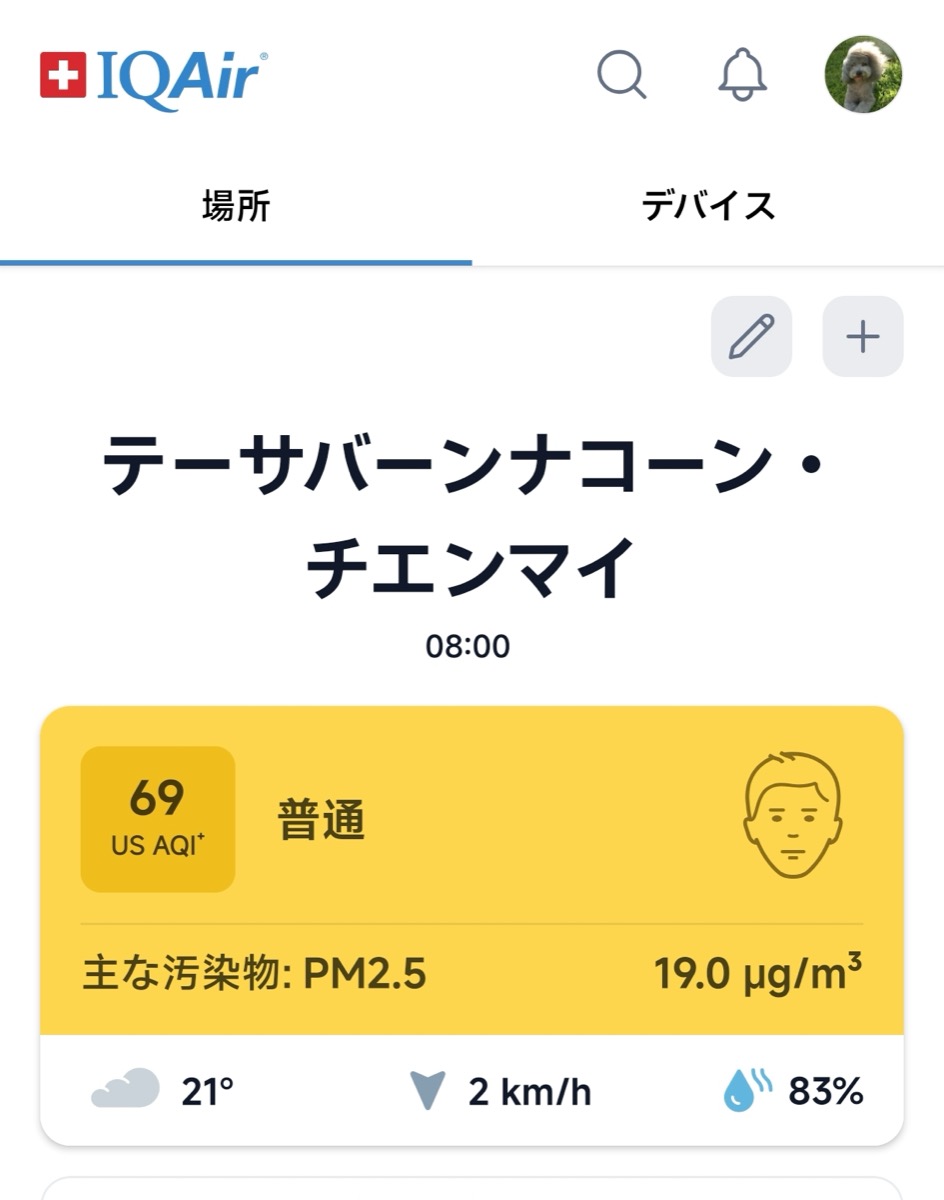Open the profile avatar
The image size is (944, 1200).
coord(863,75)
